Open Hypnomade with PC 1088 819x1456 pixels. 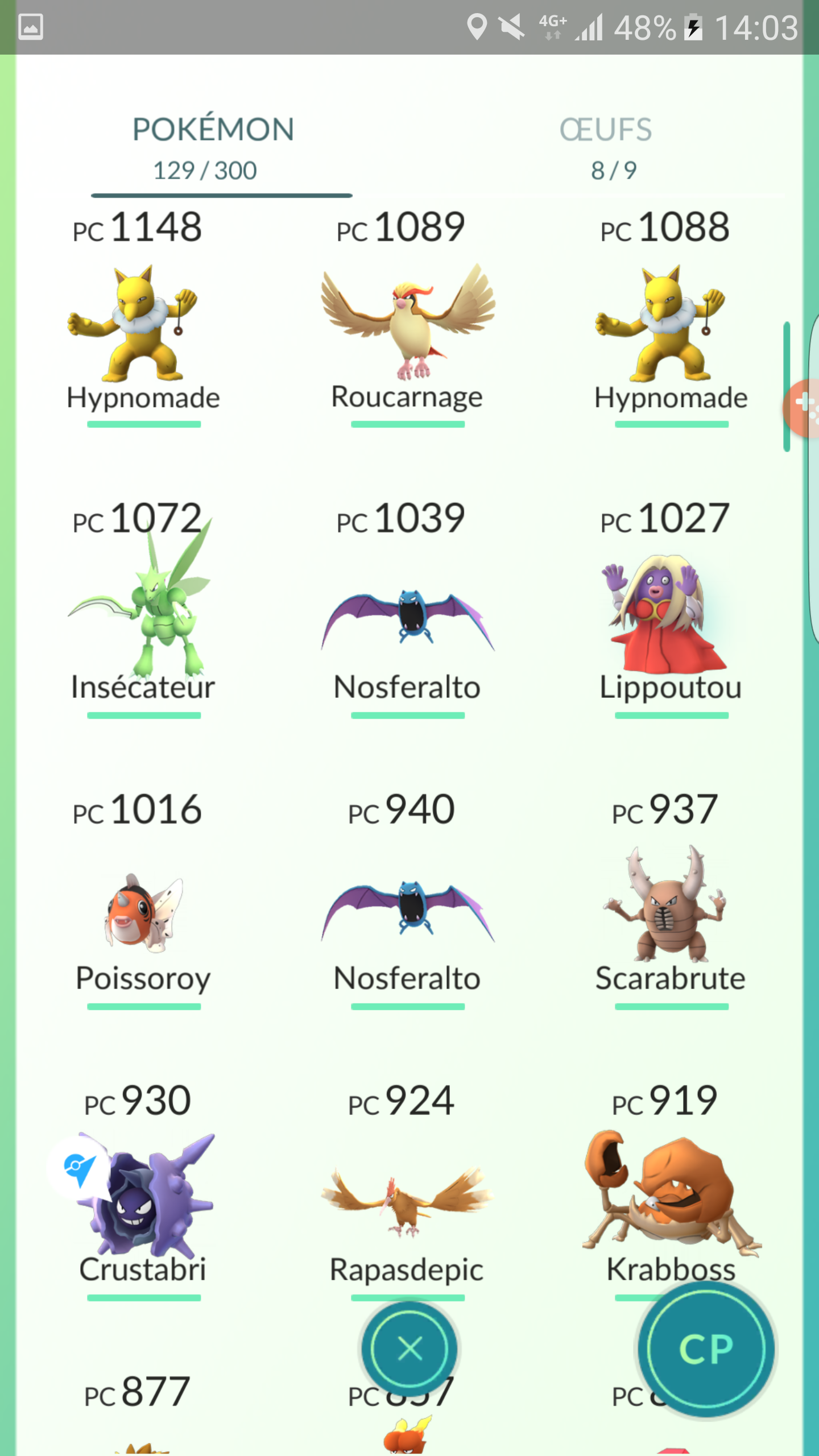tap(671, 318)
